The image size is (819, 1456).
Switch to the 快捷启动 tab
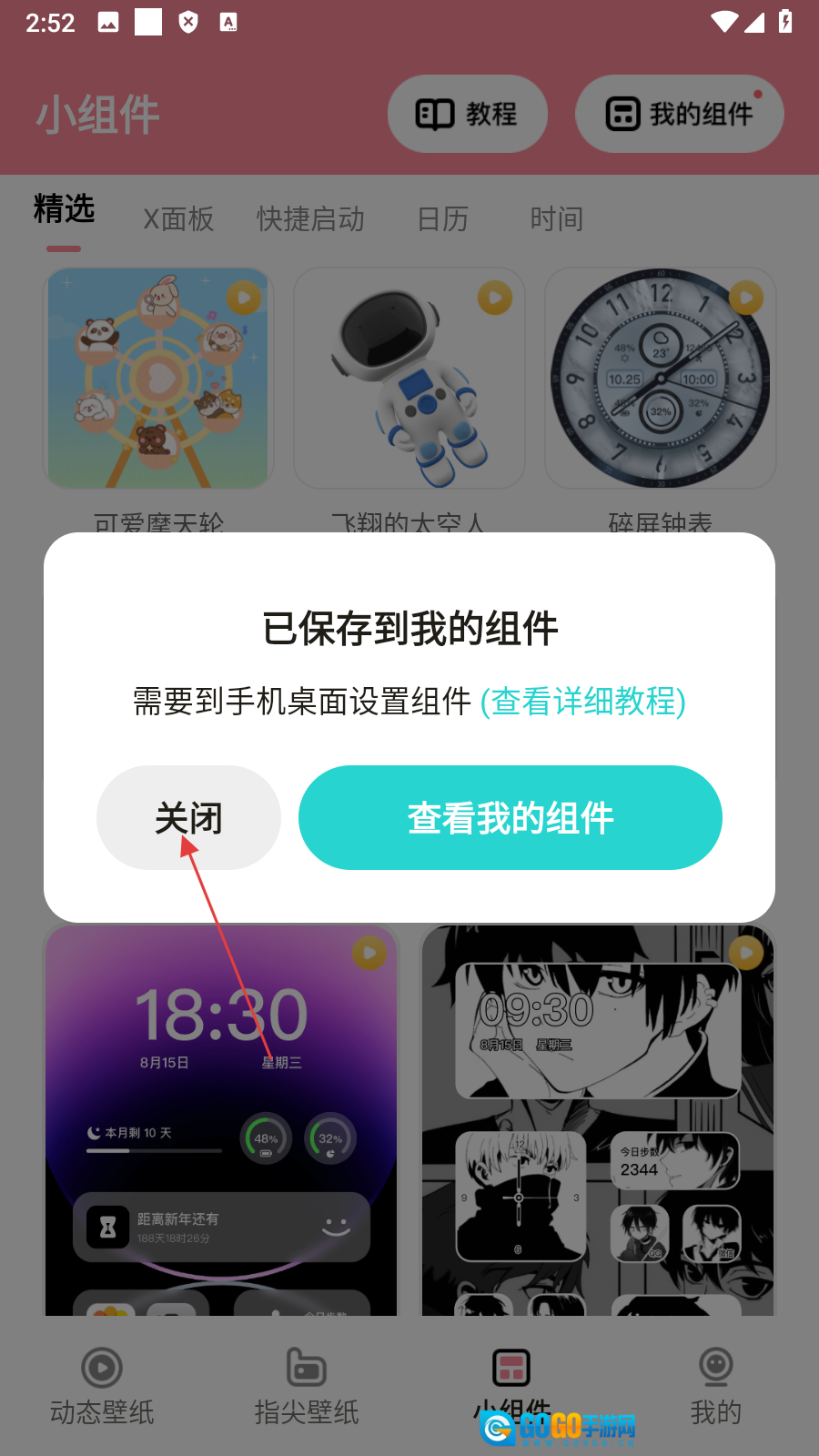tap(310, 218)
